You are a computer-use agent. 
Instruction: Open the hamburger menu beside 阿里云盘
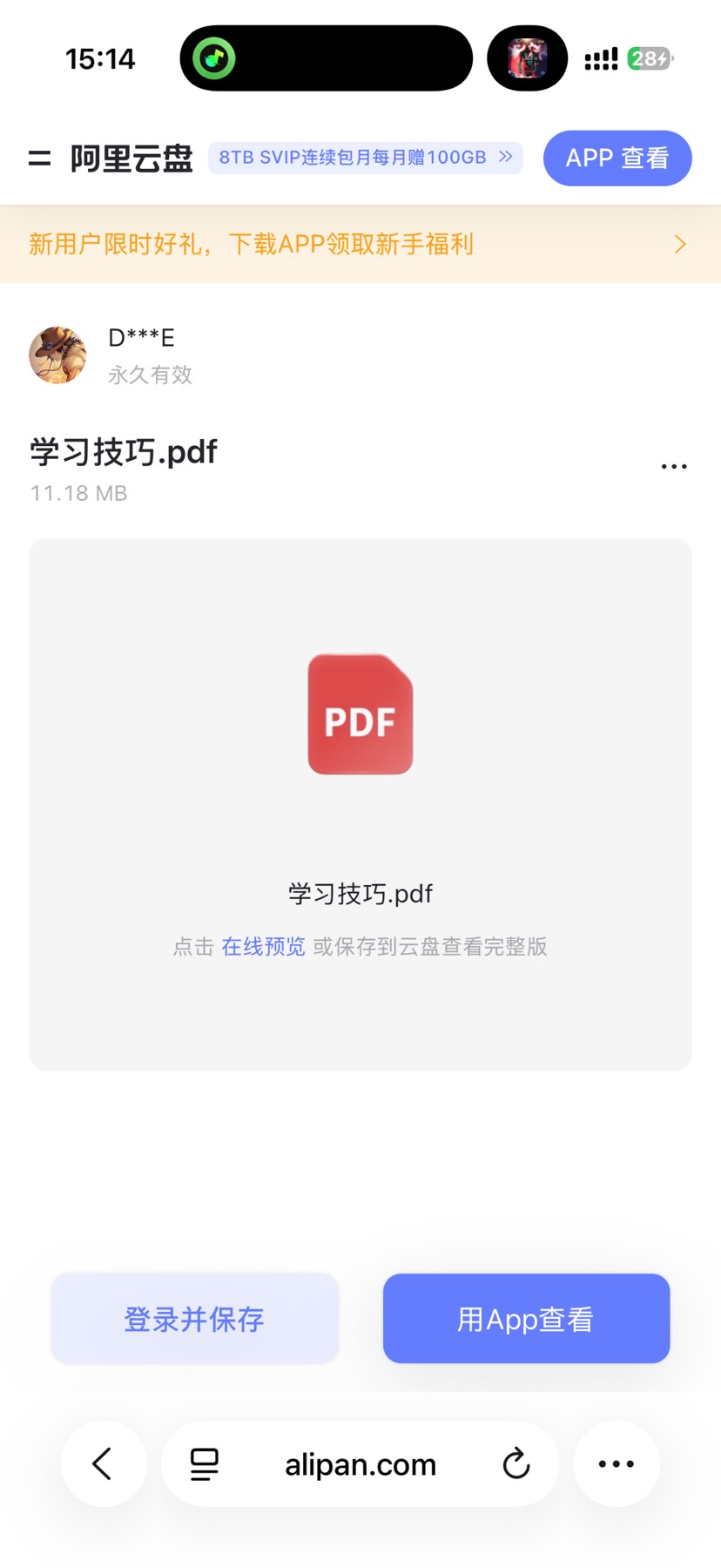(40, 159)
